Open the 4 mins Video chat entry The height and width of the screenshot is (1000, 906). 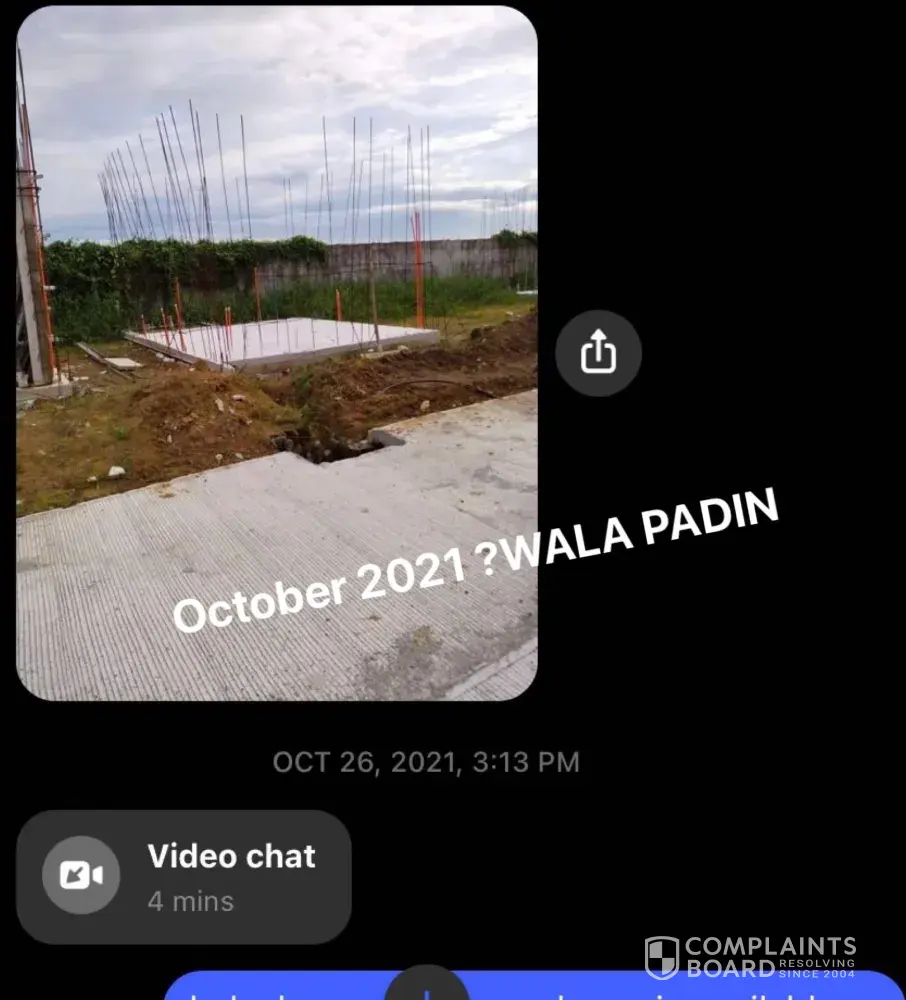point(184,877)
